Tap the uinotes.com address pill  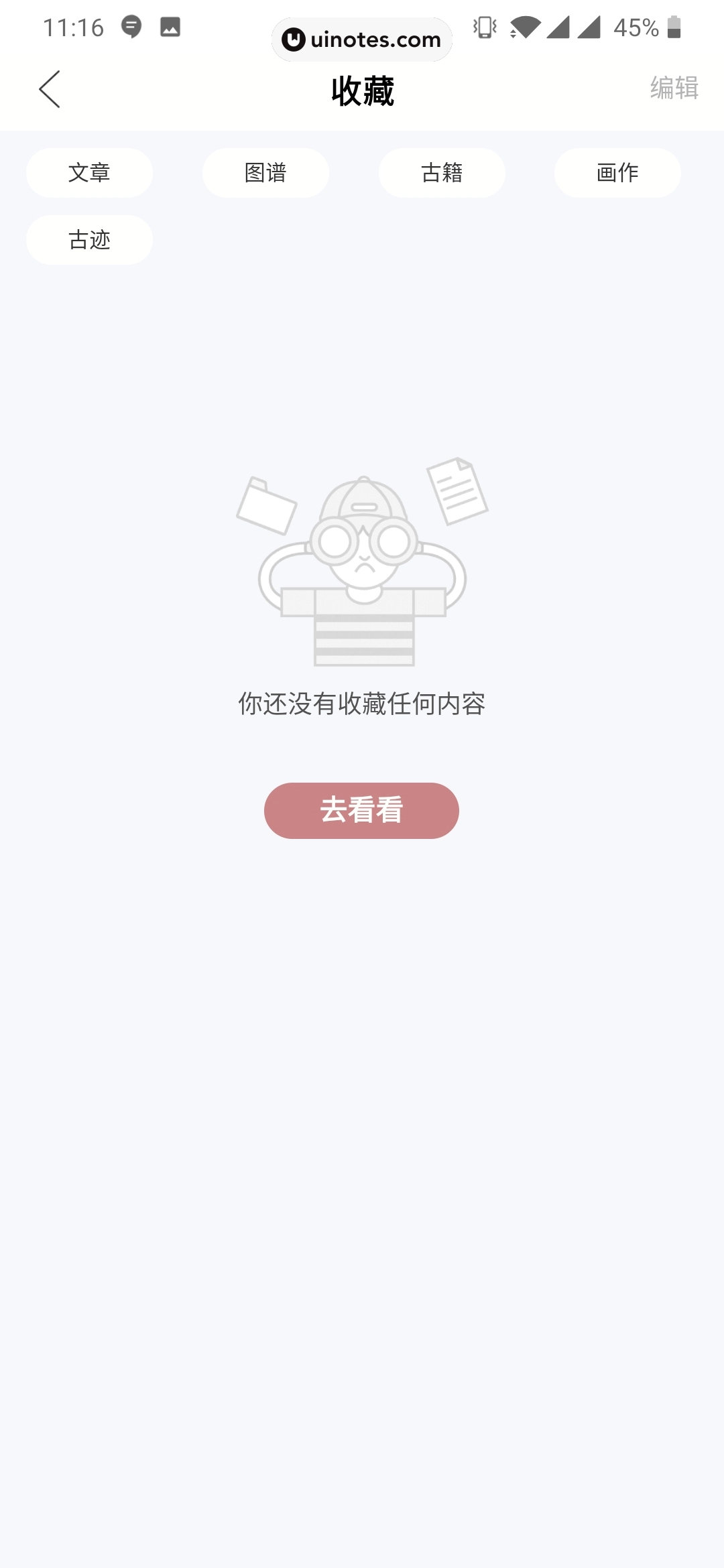[361, 40]
